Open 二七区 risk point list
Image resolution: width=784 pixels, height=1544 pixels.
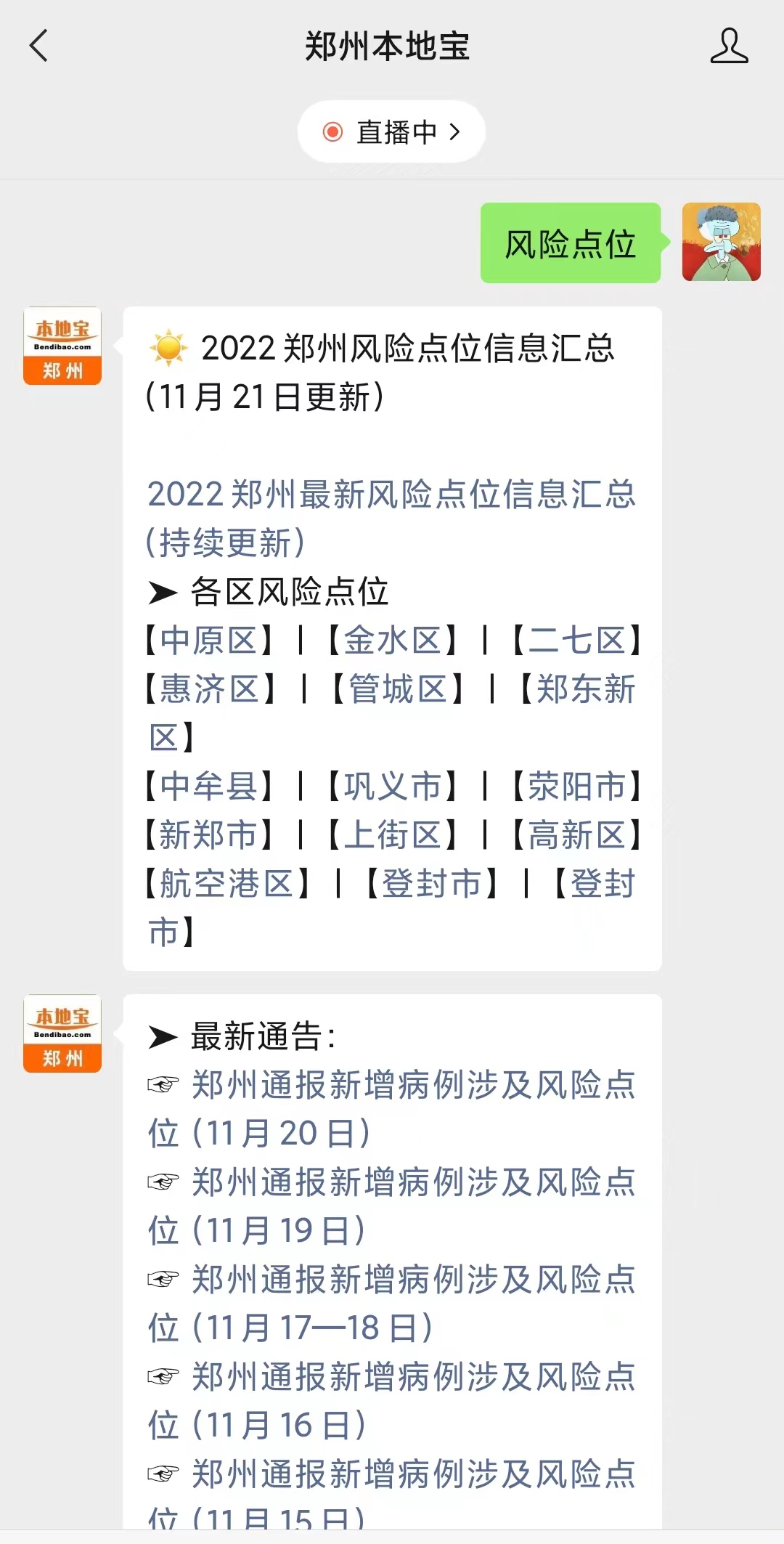pyautogui.click(x=576, y=641)
